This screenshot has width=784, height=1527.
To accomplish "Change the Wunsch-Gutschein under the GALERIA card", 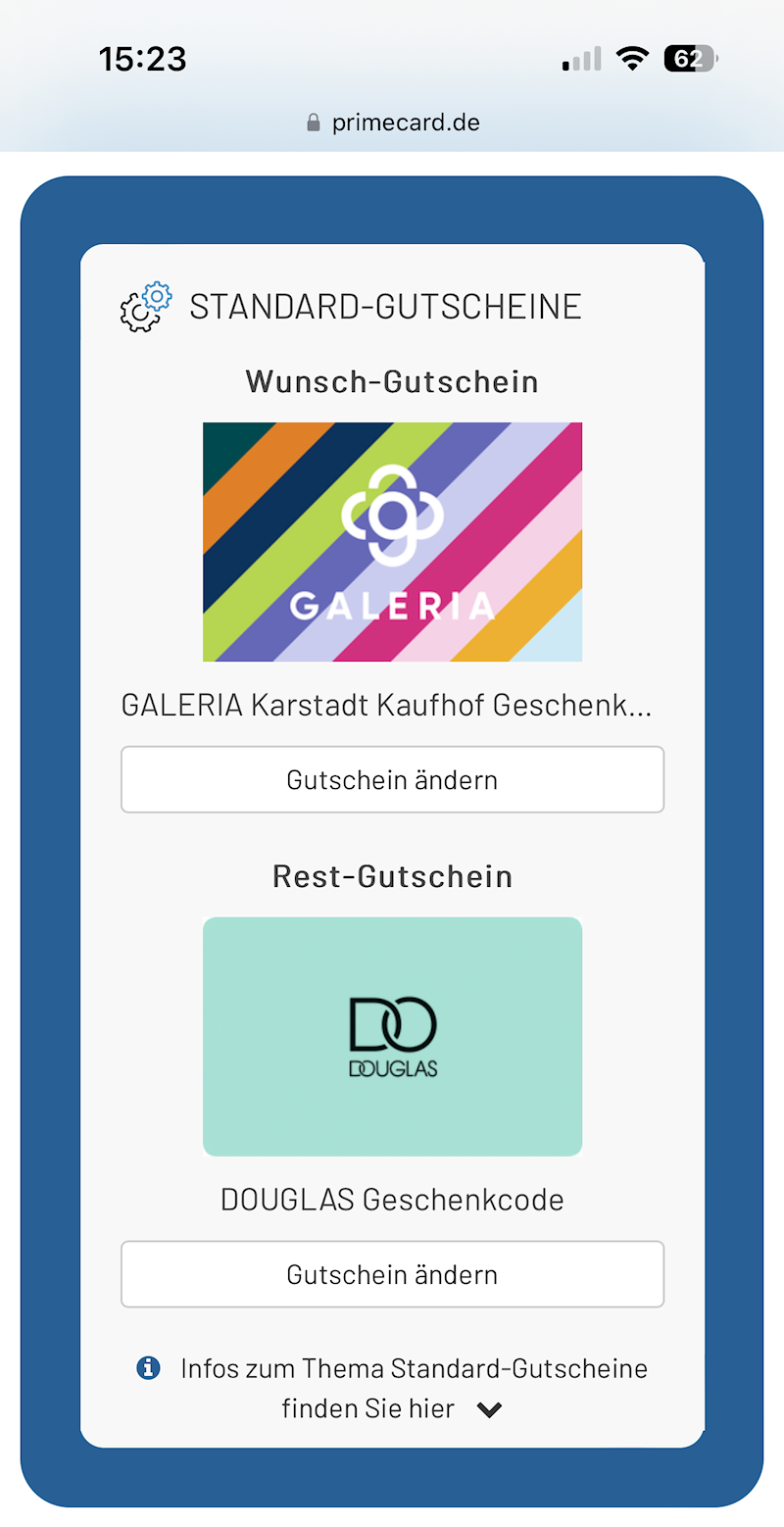I will click(x=392, y=779).
